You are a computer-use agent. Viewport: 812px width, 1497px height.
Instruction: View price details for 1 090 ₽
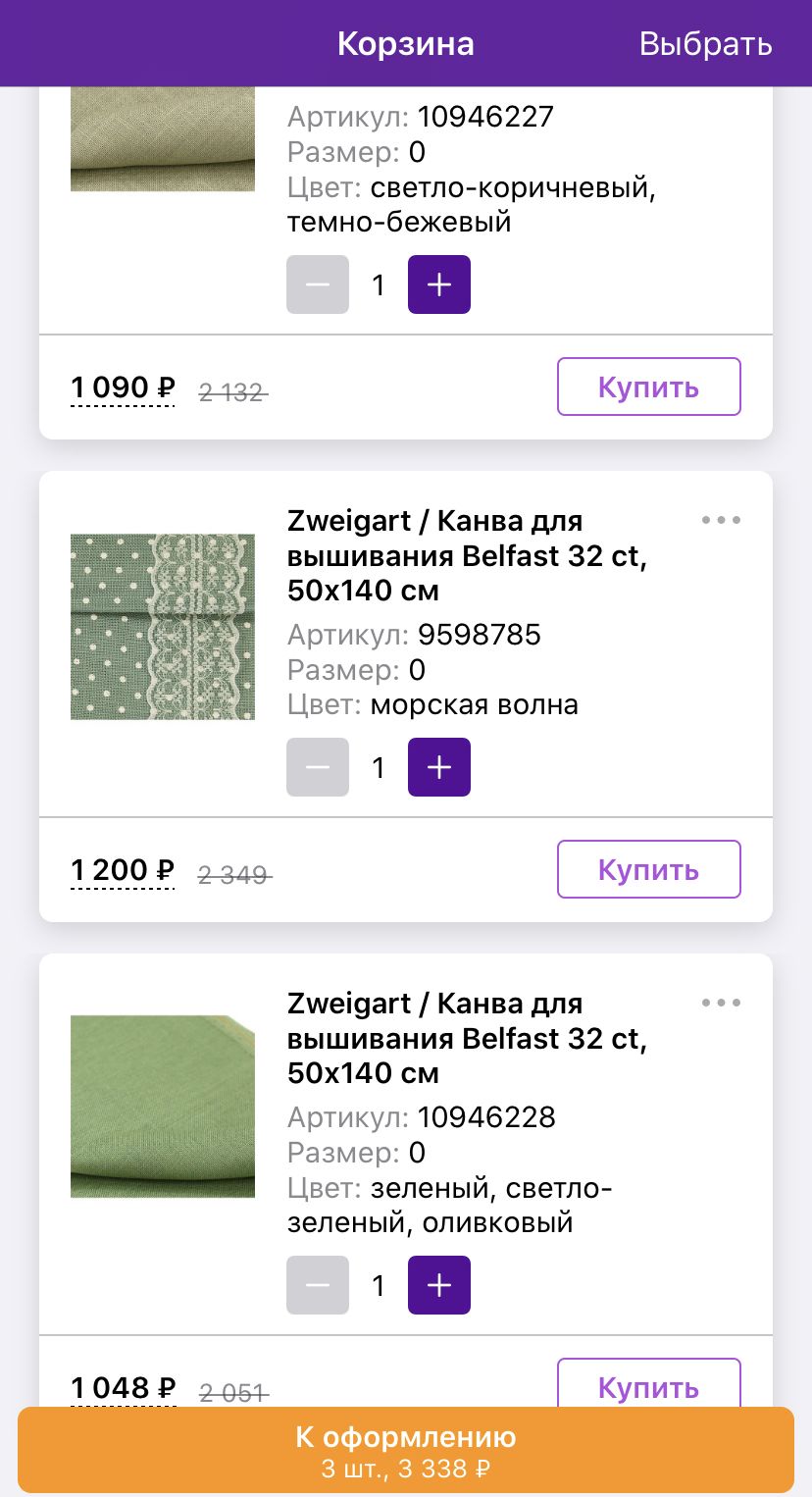click(123, 388)
